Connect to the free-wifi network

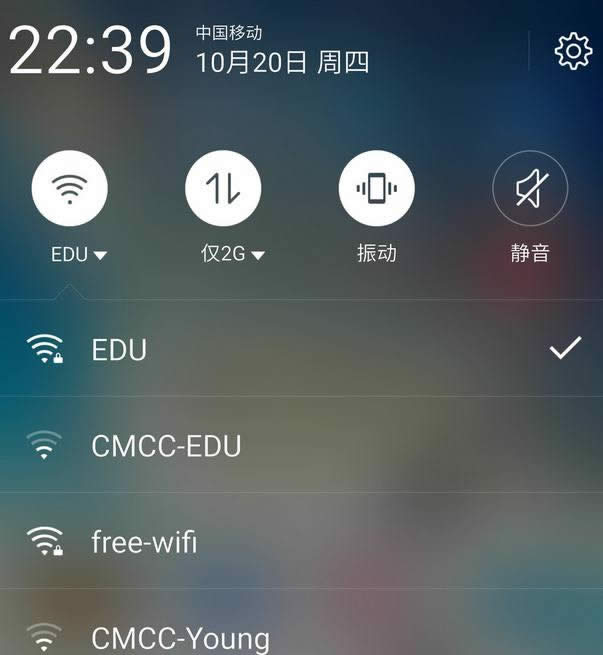coord(300,541)
